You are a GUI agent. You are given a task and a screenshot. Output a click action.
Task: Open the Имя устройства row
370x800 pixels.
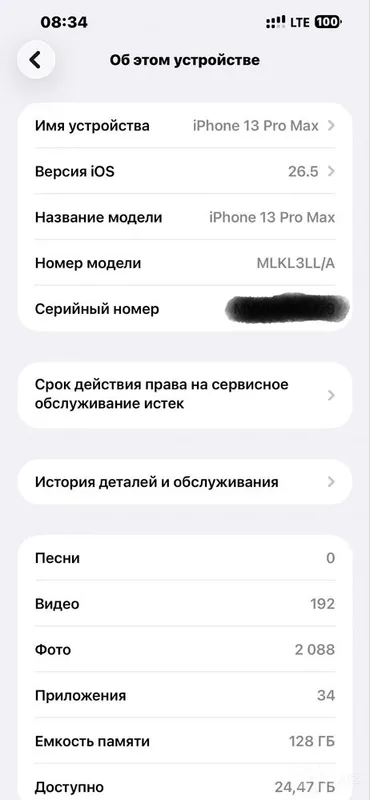(185, 126)
